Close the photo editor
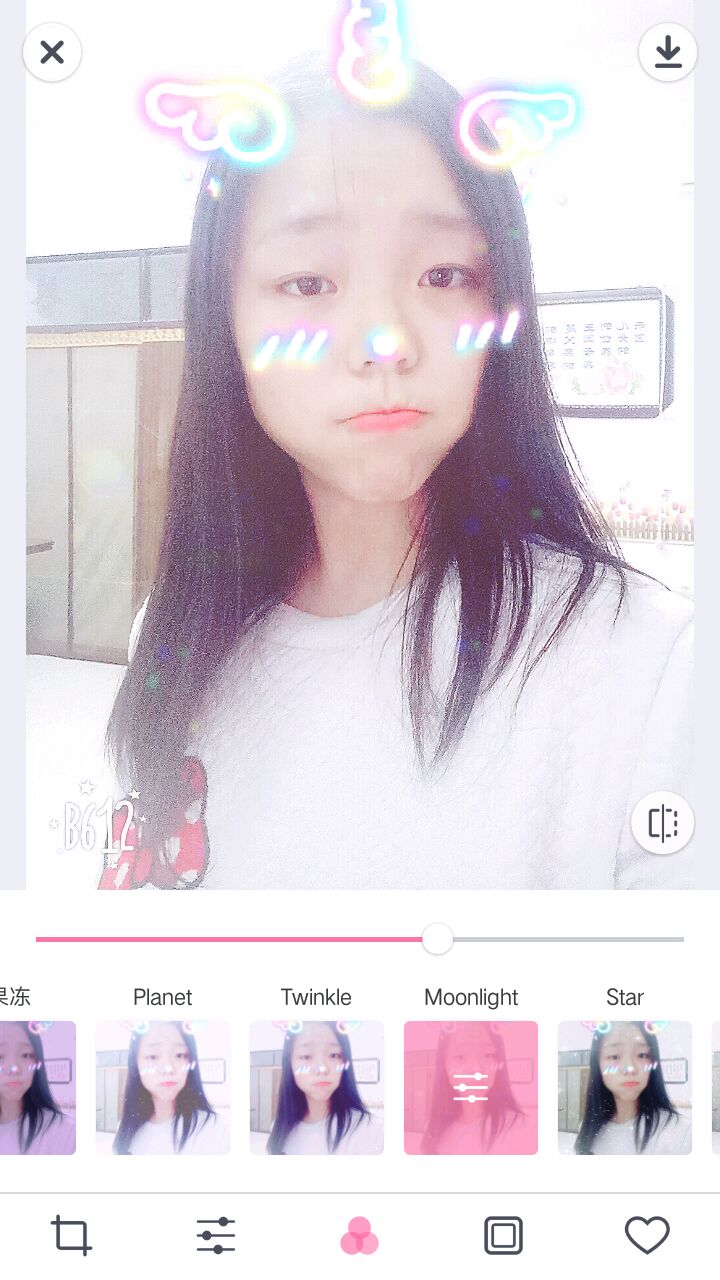The image size is (720, 1280). click(x=52, y=52)
